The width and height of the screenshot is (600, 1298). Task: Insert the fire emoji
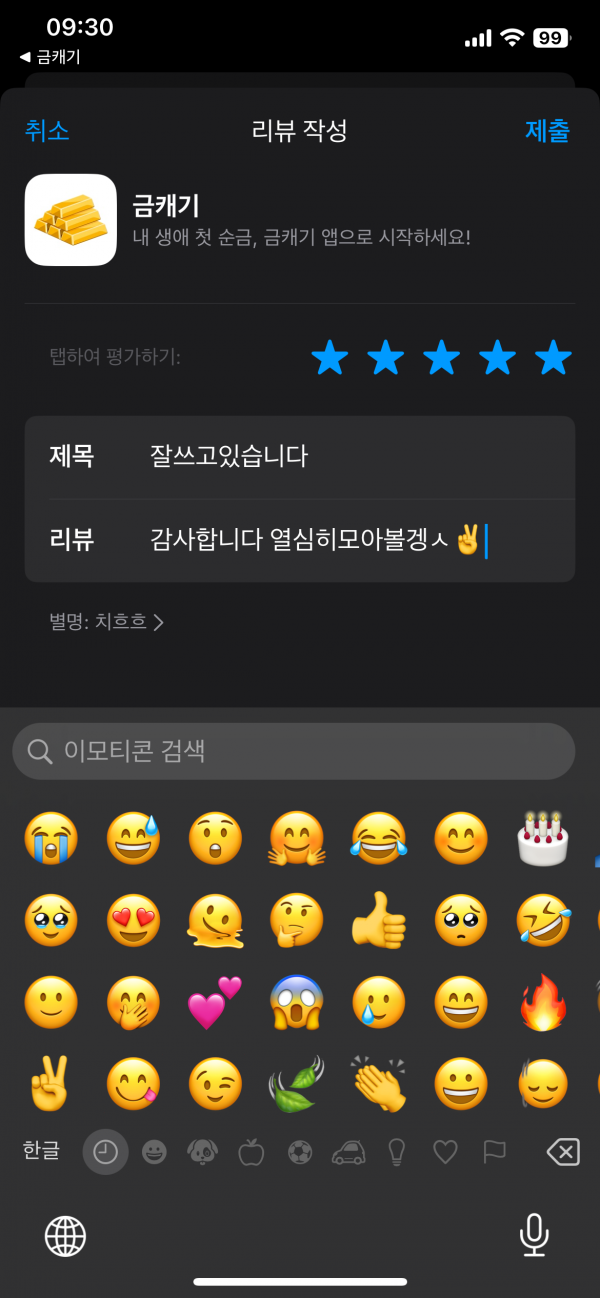(x=543, y=1002)
